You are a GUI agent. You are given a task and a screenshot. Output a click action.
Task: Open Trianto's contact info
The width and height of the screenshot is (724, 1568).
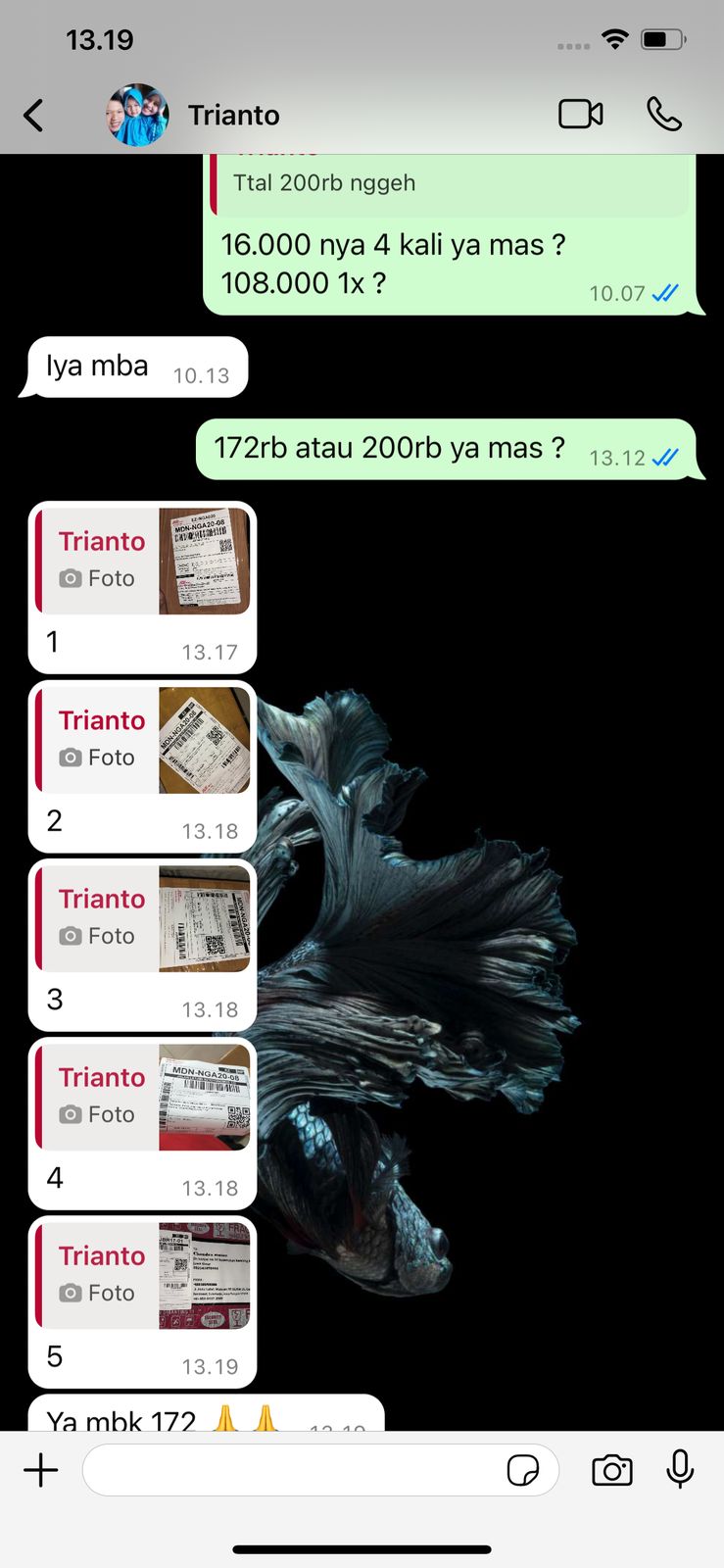pyautogui.click(x=233, y=116)
